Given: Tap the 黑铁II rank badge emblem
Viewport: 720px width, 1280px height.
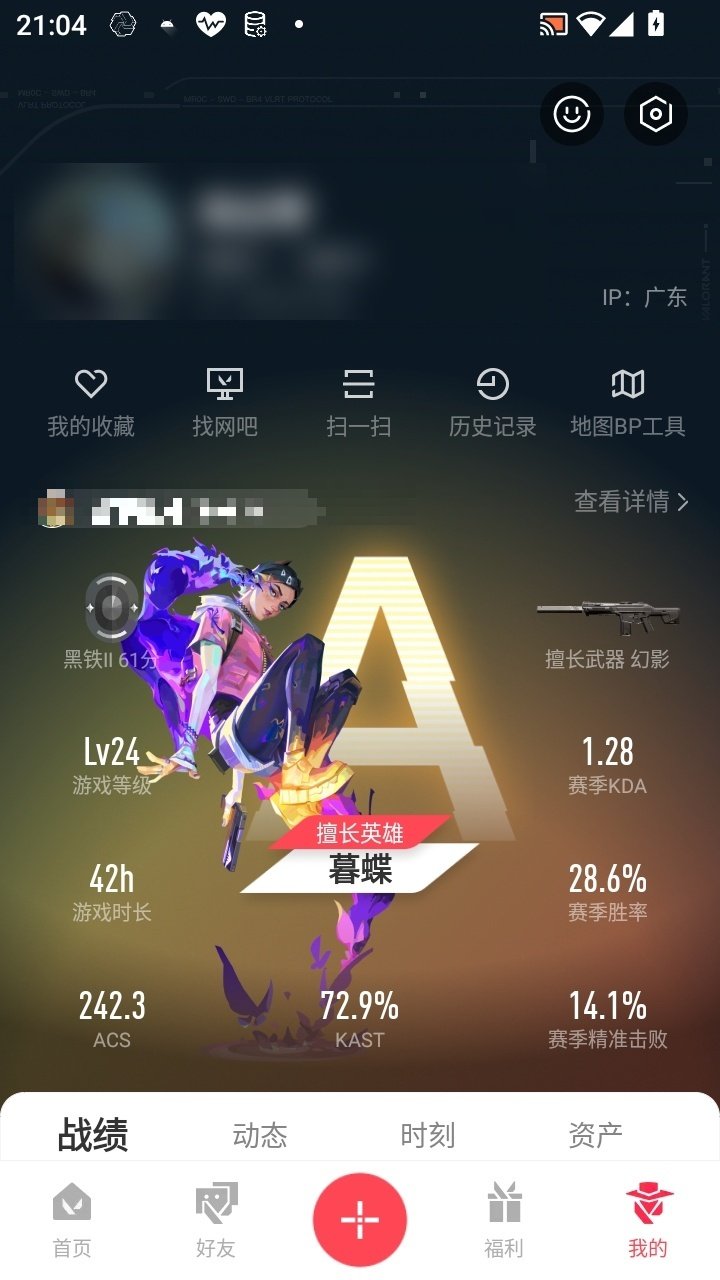Looking at the screenshot, I should click(110, 608).
